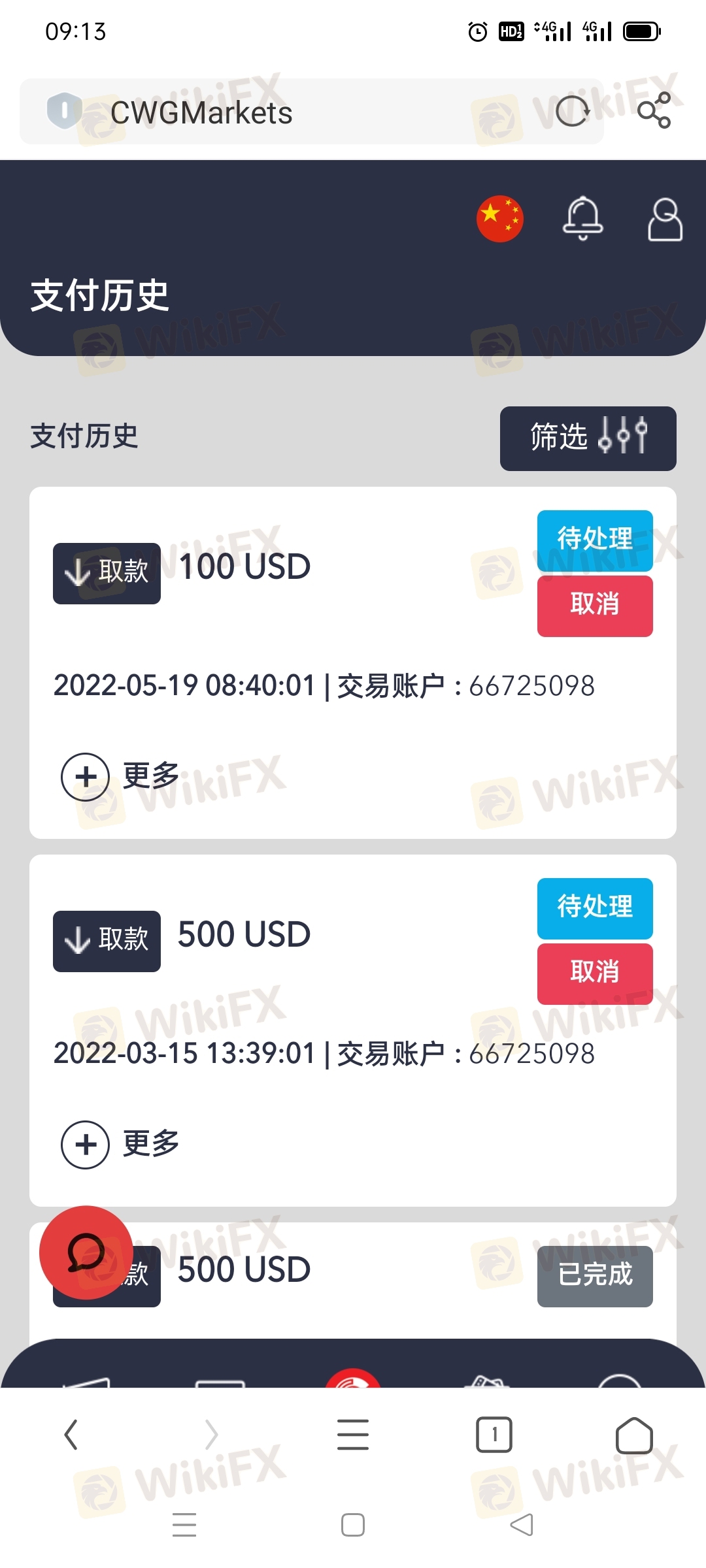Open the browser tabs counter
The image size is (706, 1568).
click(x=494, y=1435)
